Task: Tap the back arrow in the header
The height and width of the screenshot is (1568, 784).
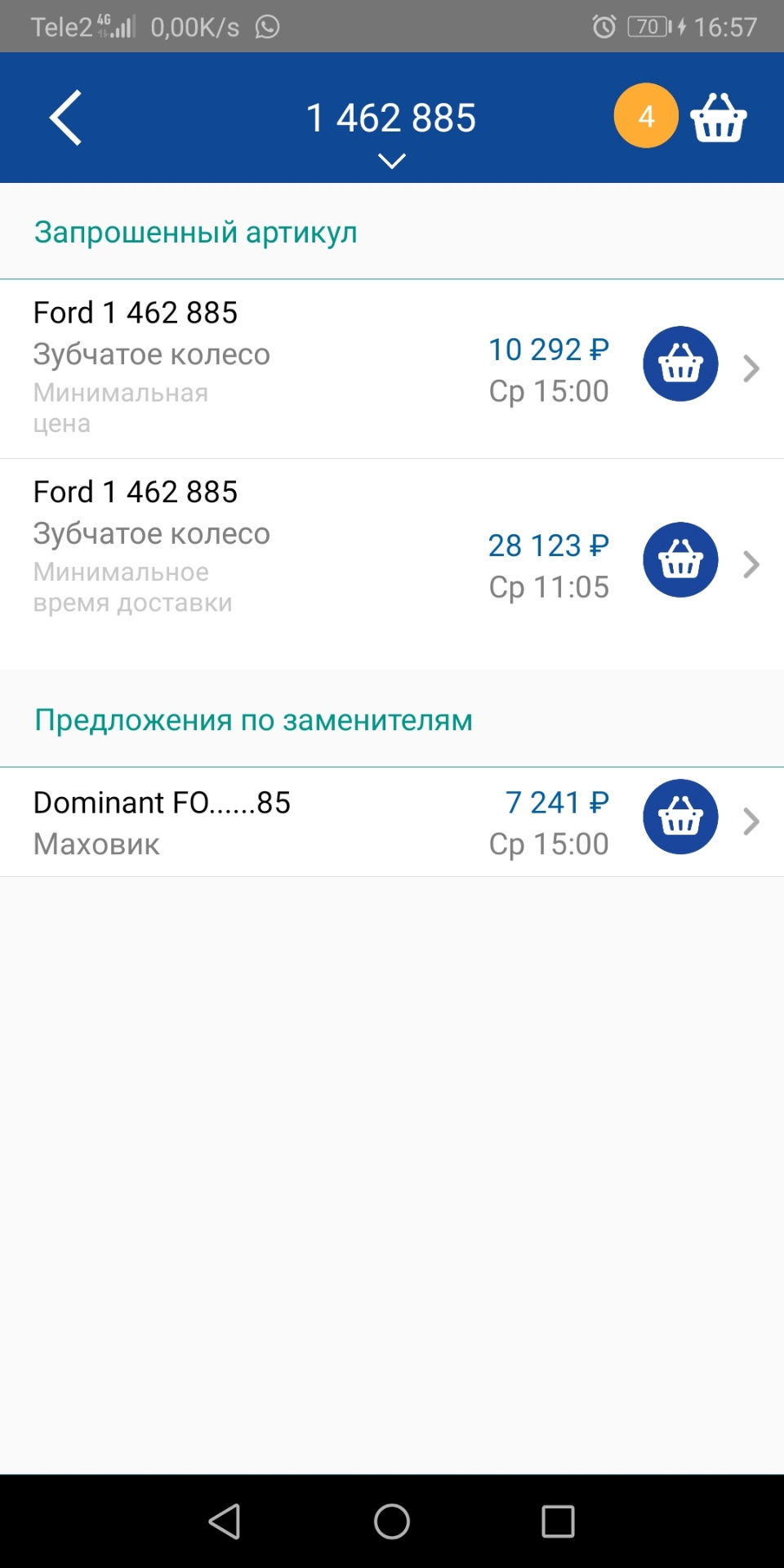Action: [x=65, y=117]
